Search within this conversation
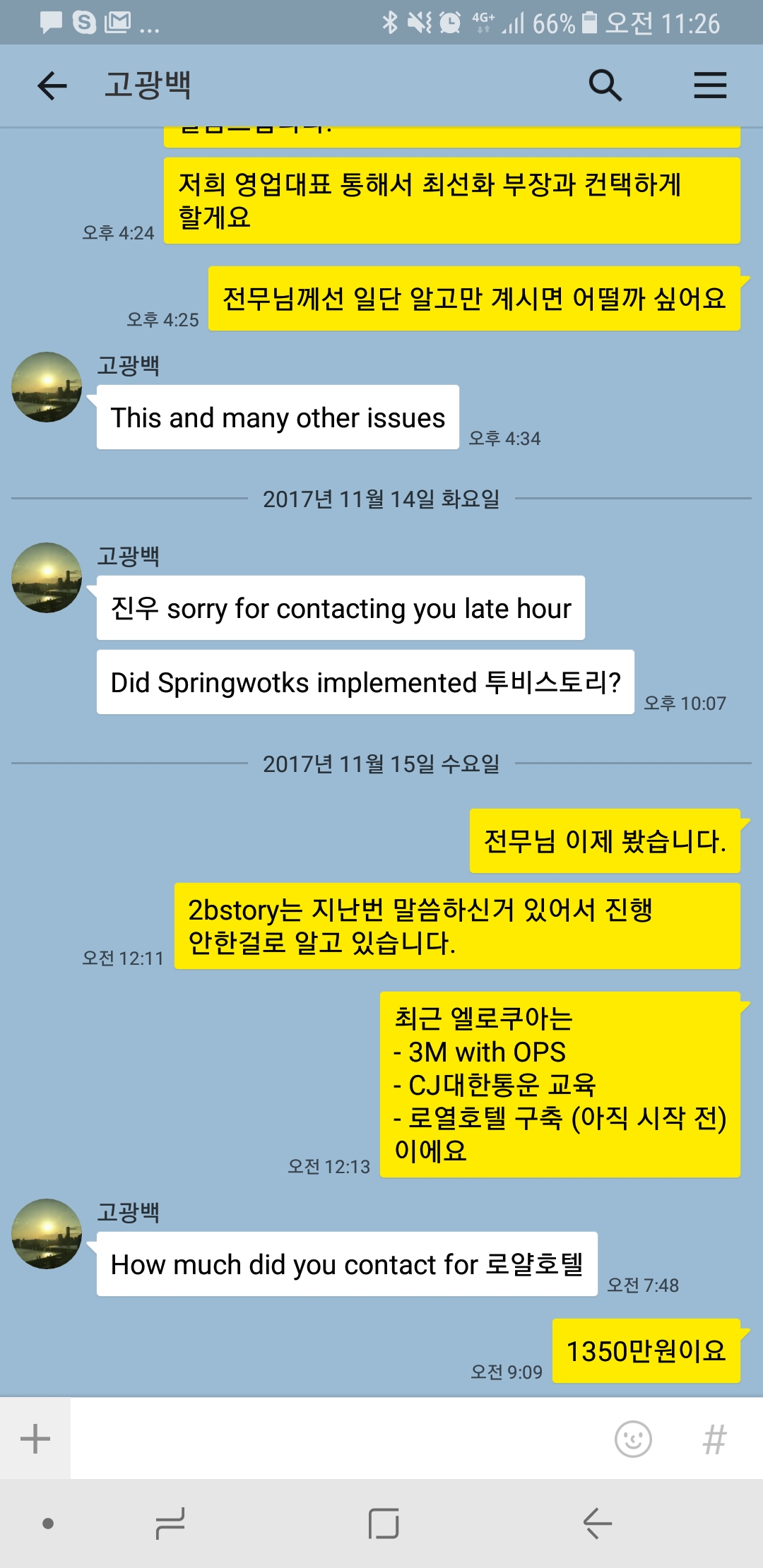Viewport: 763px width, 1568px height. [605, 86]
